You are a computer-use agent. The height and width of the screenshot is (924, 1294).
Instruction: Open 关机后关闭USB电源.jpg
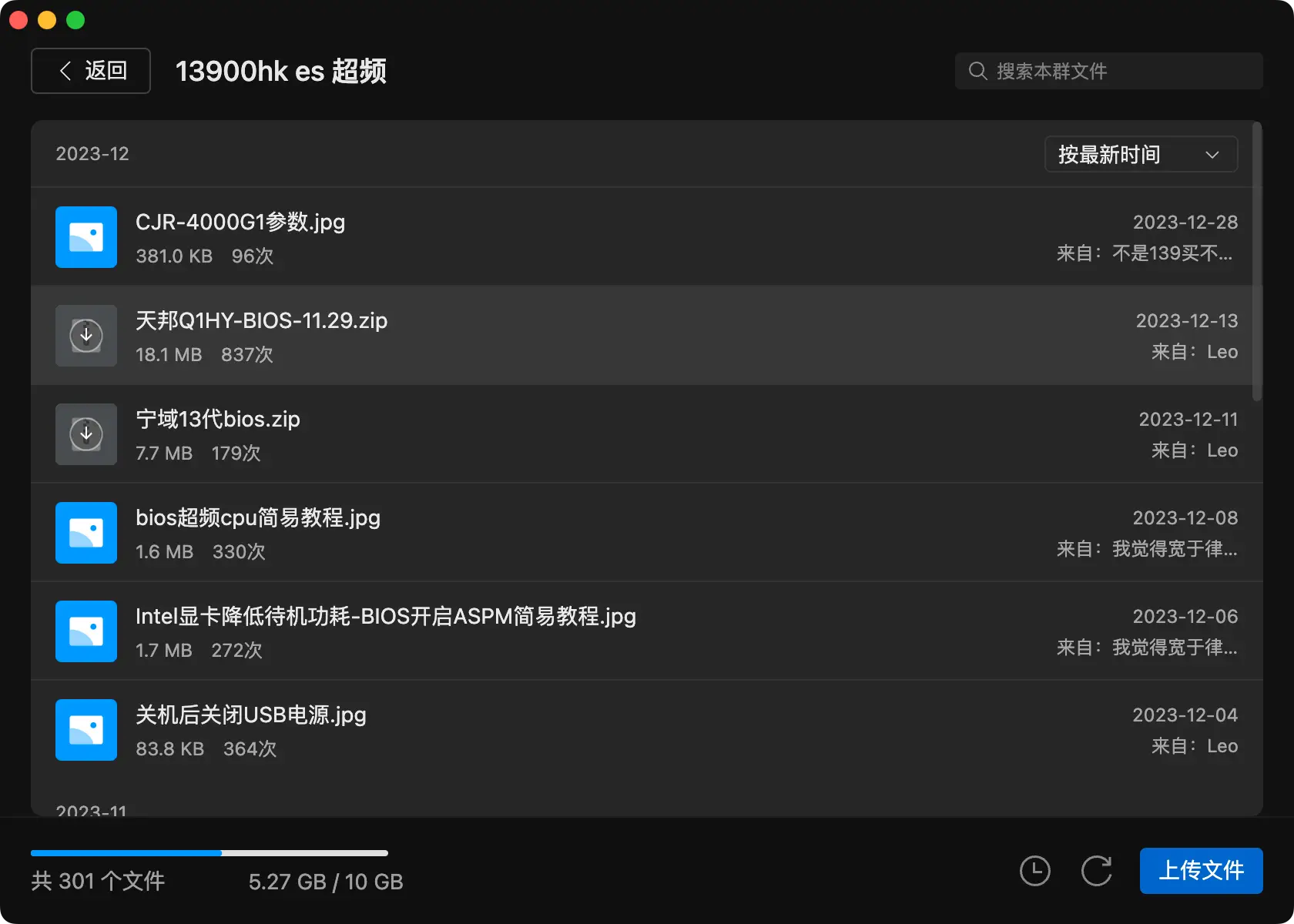coord(250,715)
